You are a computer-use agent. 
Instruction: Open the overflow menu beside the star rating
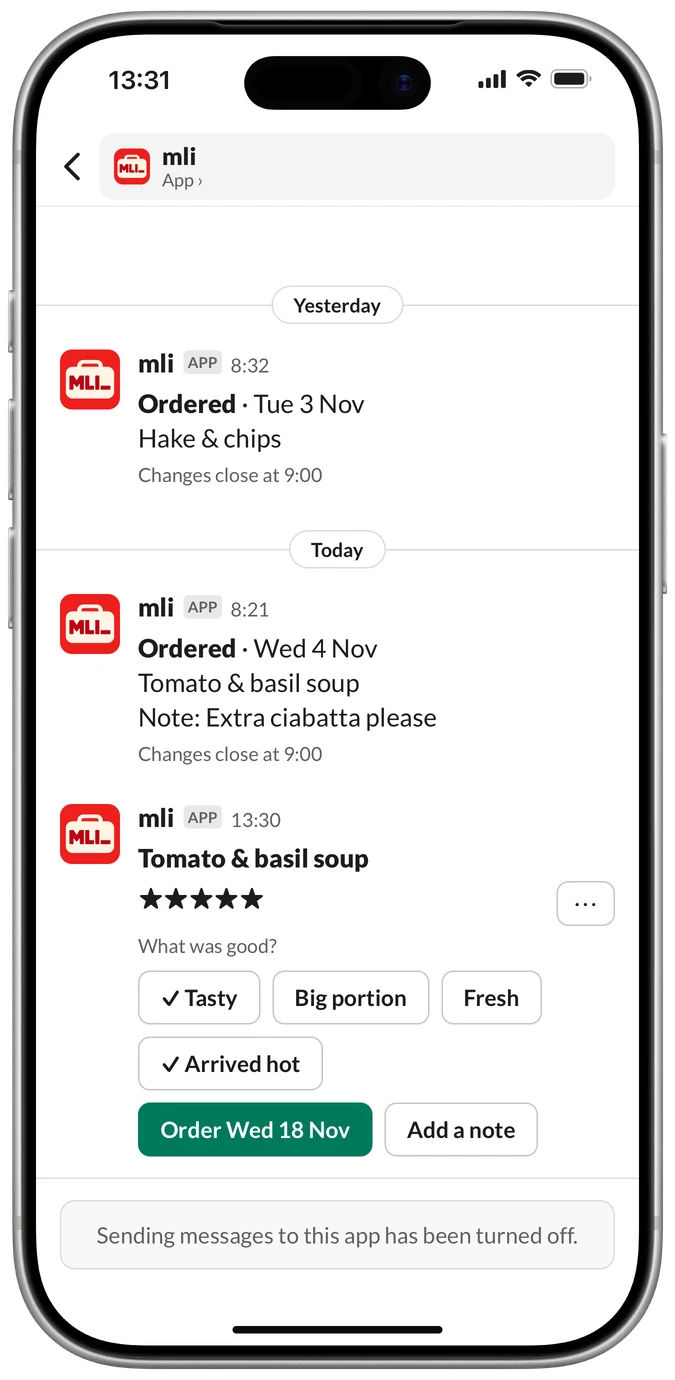(585, 904)
